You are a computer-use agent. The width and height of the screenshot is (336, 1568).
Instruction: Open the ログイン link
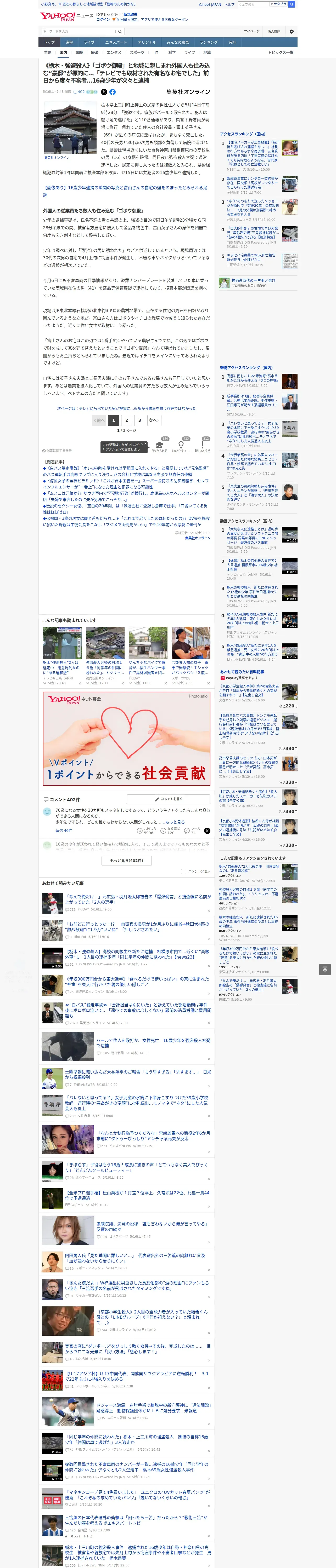[103, 20]
